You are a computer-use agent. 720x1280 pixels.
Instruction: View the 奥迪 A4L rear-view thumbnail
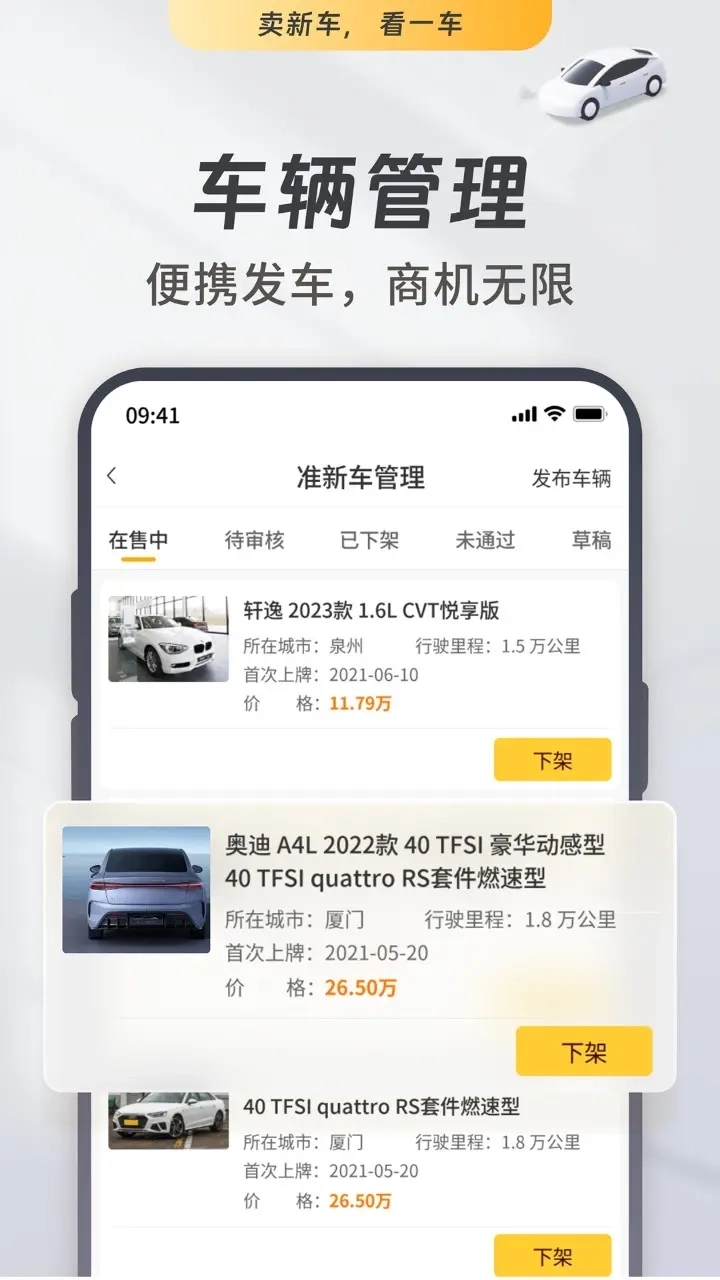137,887
